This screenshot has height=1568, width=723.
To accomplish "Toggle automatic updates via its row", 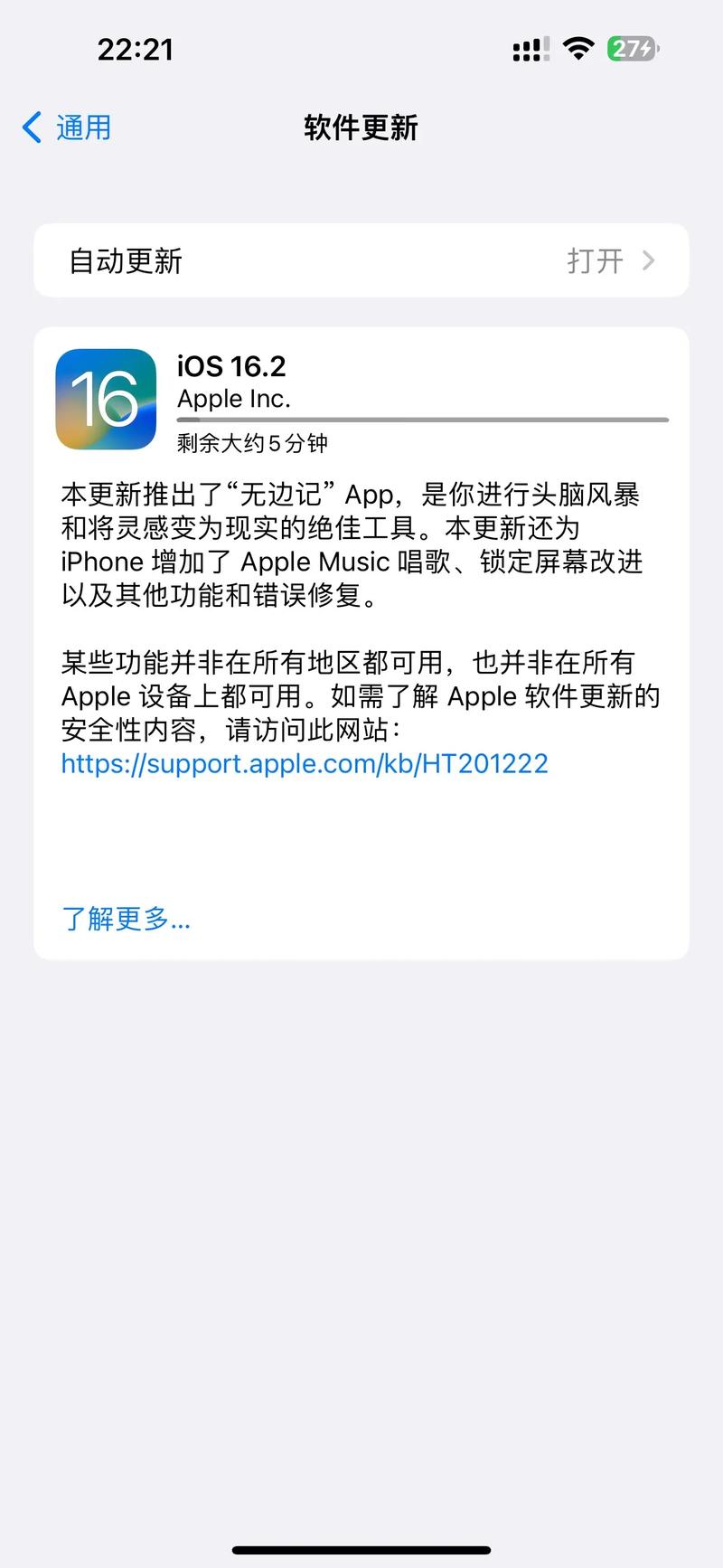I will tap(361, 260).
